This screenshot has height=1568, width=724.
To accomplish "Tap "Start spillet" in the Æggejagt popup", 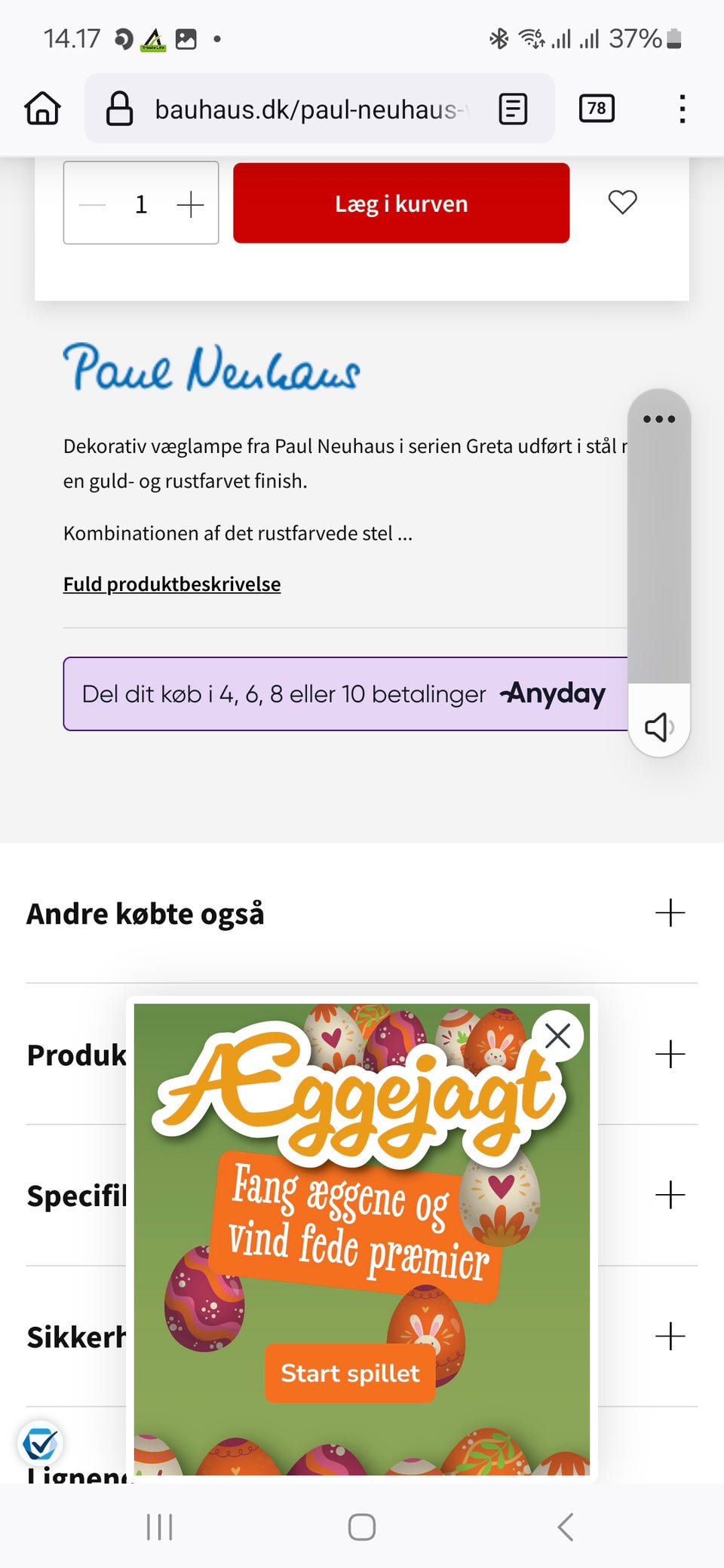I will (349, 1374).
